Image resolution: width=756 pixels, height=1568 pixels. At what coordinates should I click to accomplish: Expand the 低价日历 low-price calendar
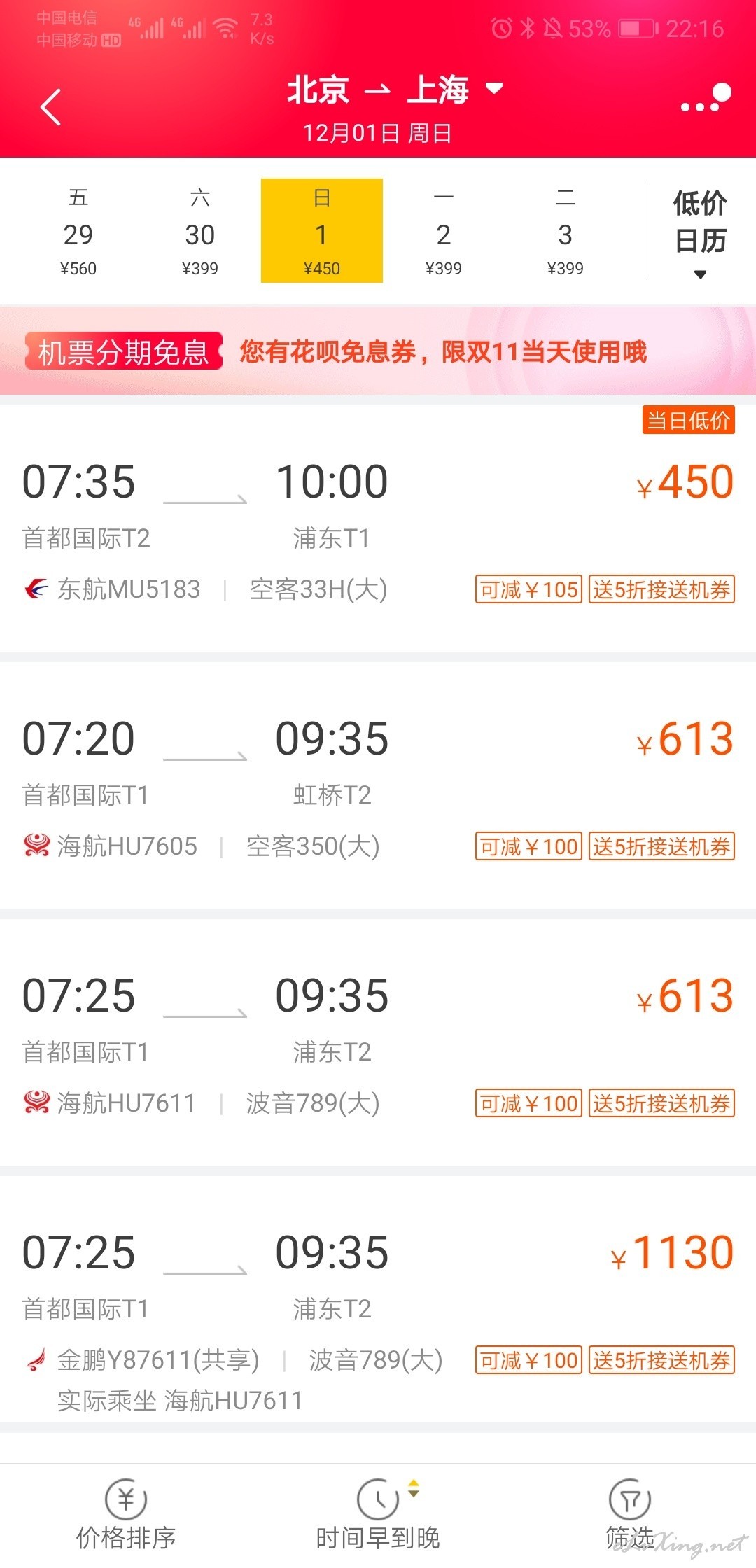click(700, 232)
